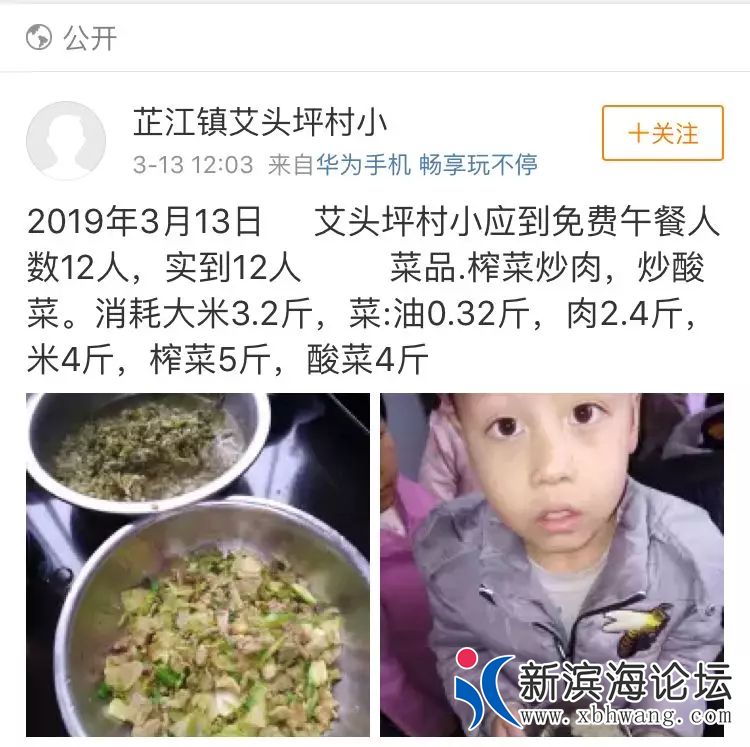View the food dishes photo in the post
This screenshot has width=750, height=747.
pyautogui.click(x=198, y=564)
